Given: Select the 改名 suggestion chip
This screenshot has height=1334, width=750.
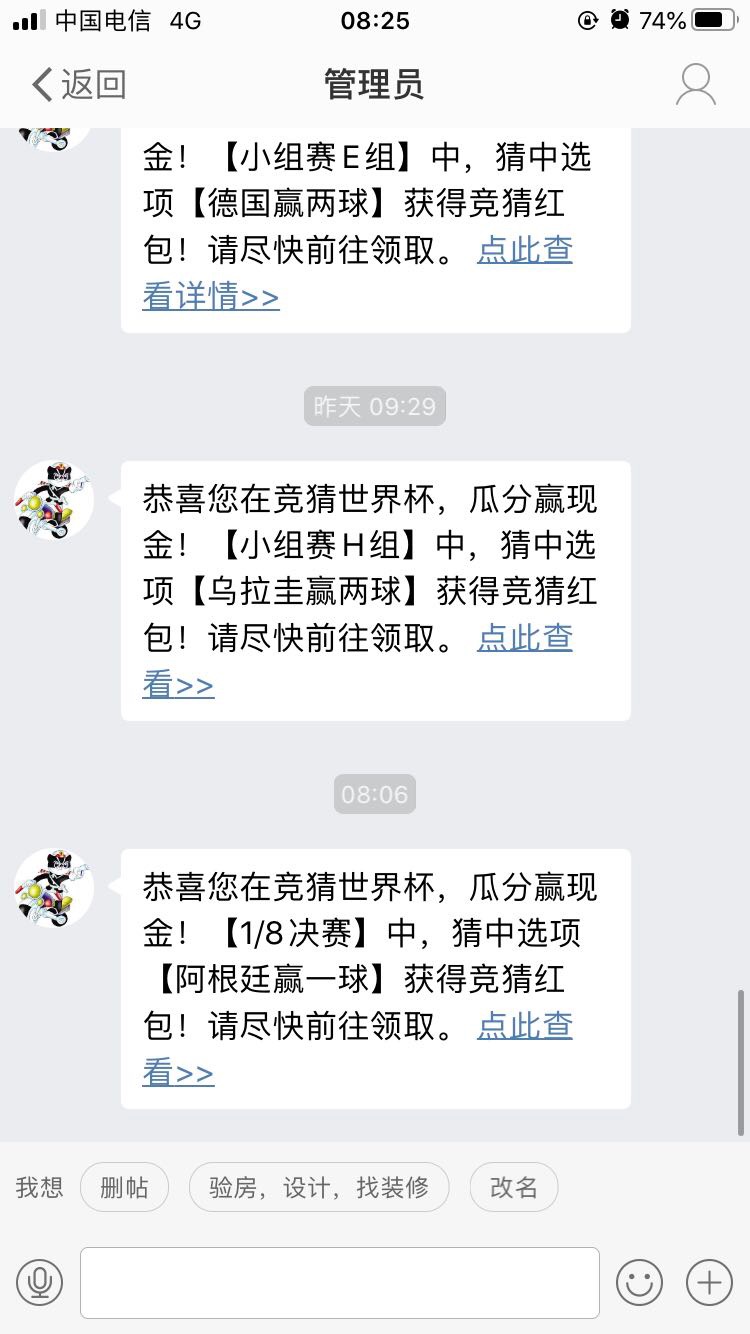Looking at the screenshot, I should pyautogui.click(x=513, y=1187).
